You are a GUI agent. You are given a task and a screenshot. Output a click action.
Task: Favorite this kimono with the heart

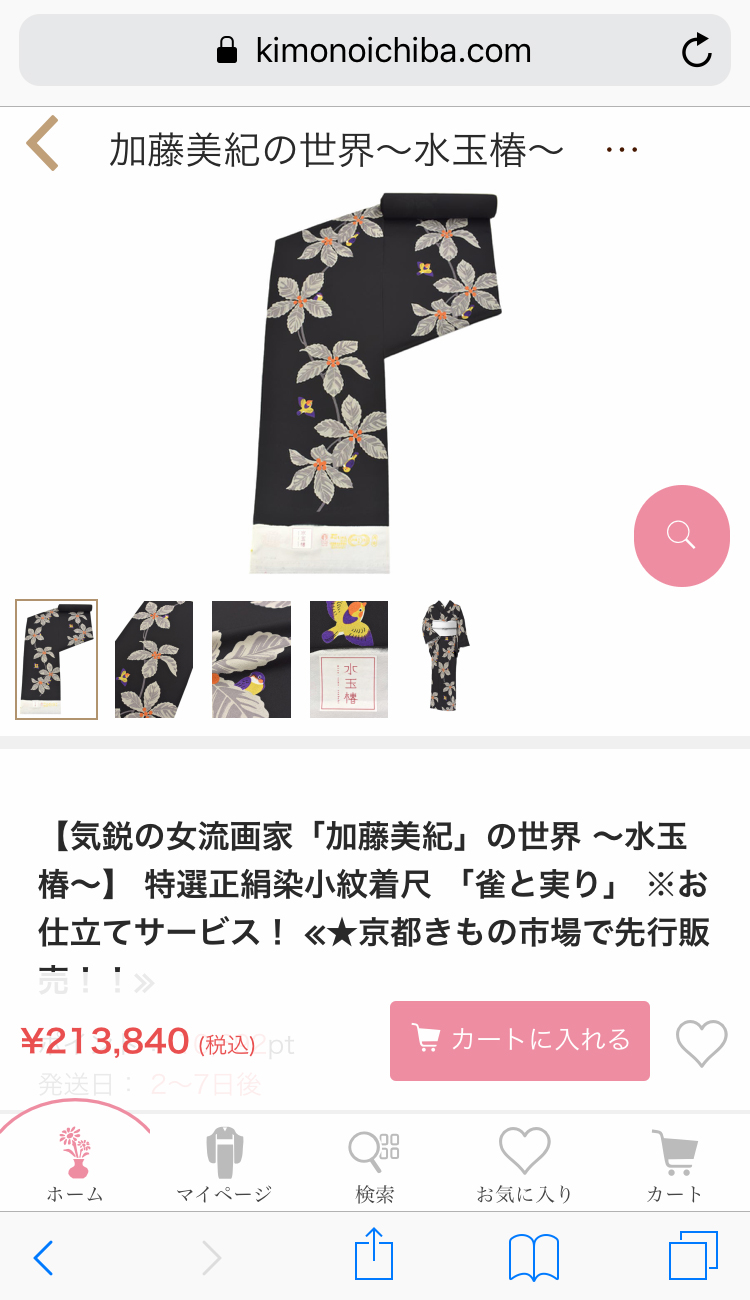(701, 1043)
